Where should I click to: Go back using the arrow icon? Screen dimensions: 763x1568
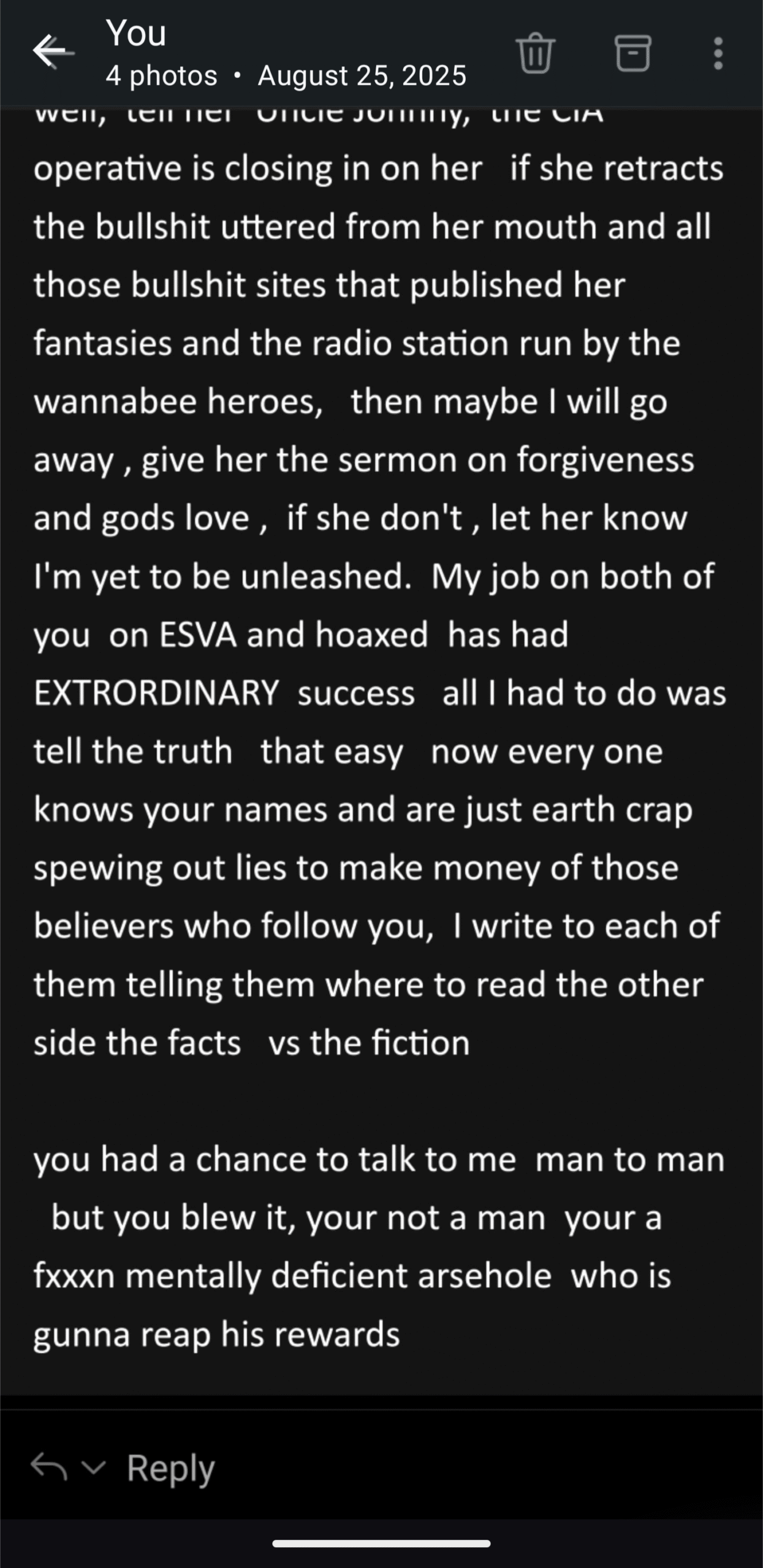point(53,51)
